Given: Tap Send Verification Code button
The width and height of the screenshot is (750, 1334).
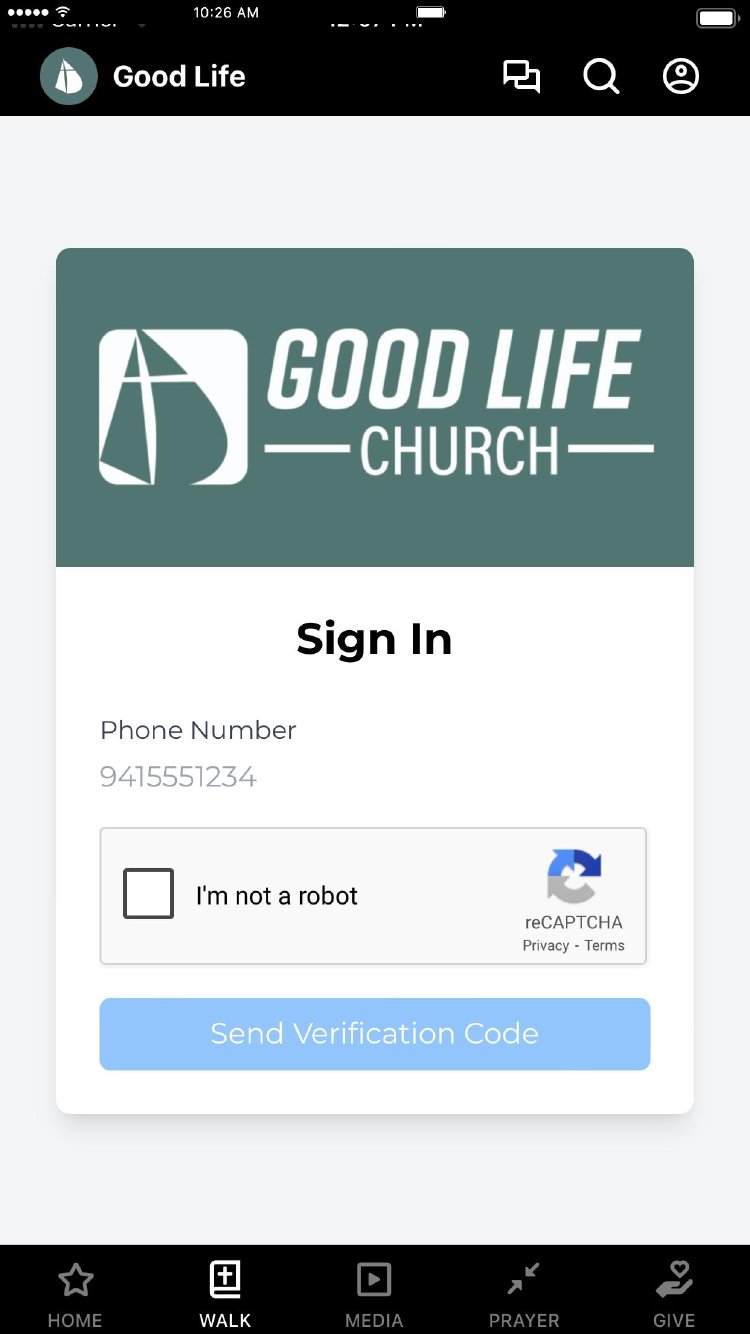Looking at the screenshot, I should (374, 1034).
